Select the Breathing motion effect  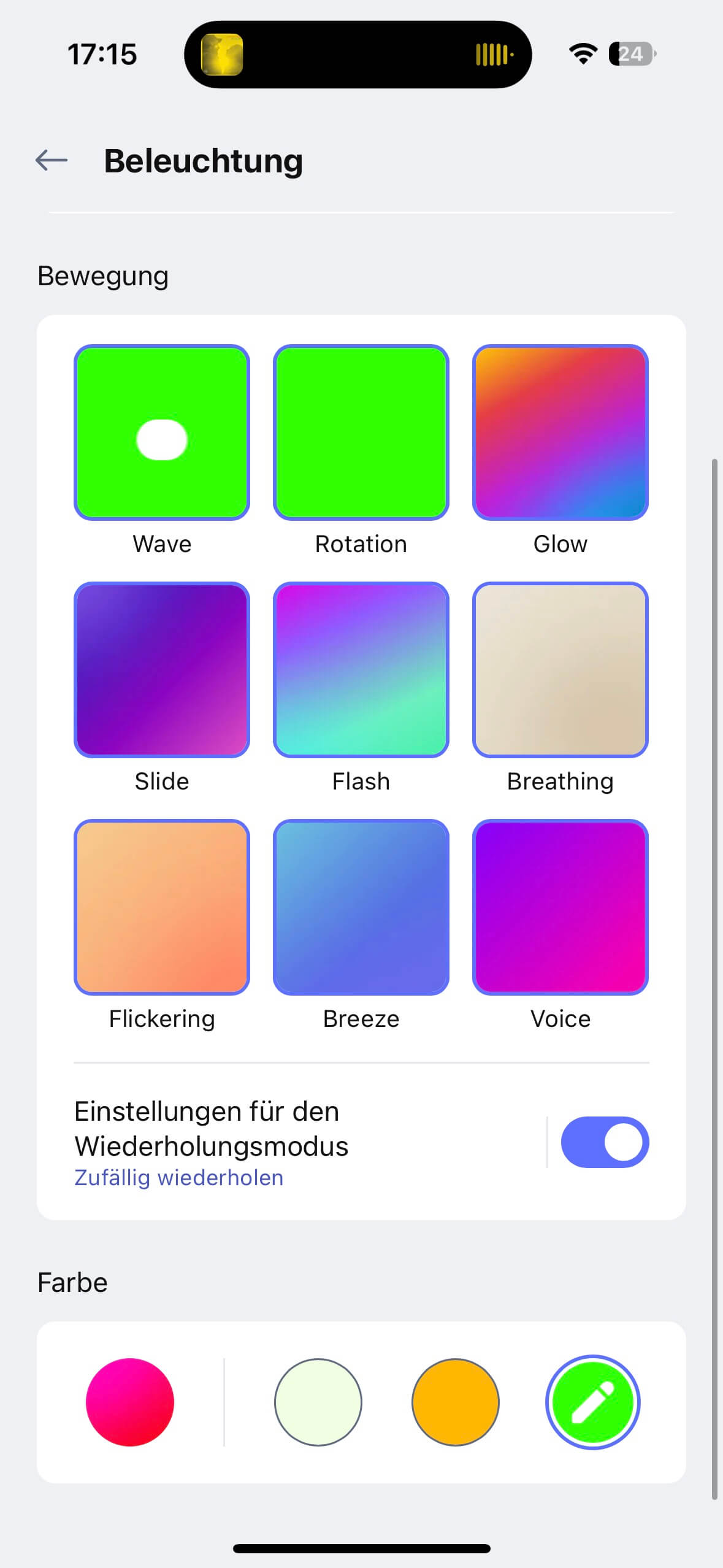[x=560, y=670]
